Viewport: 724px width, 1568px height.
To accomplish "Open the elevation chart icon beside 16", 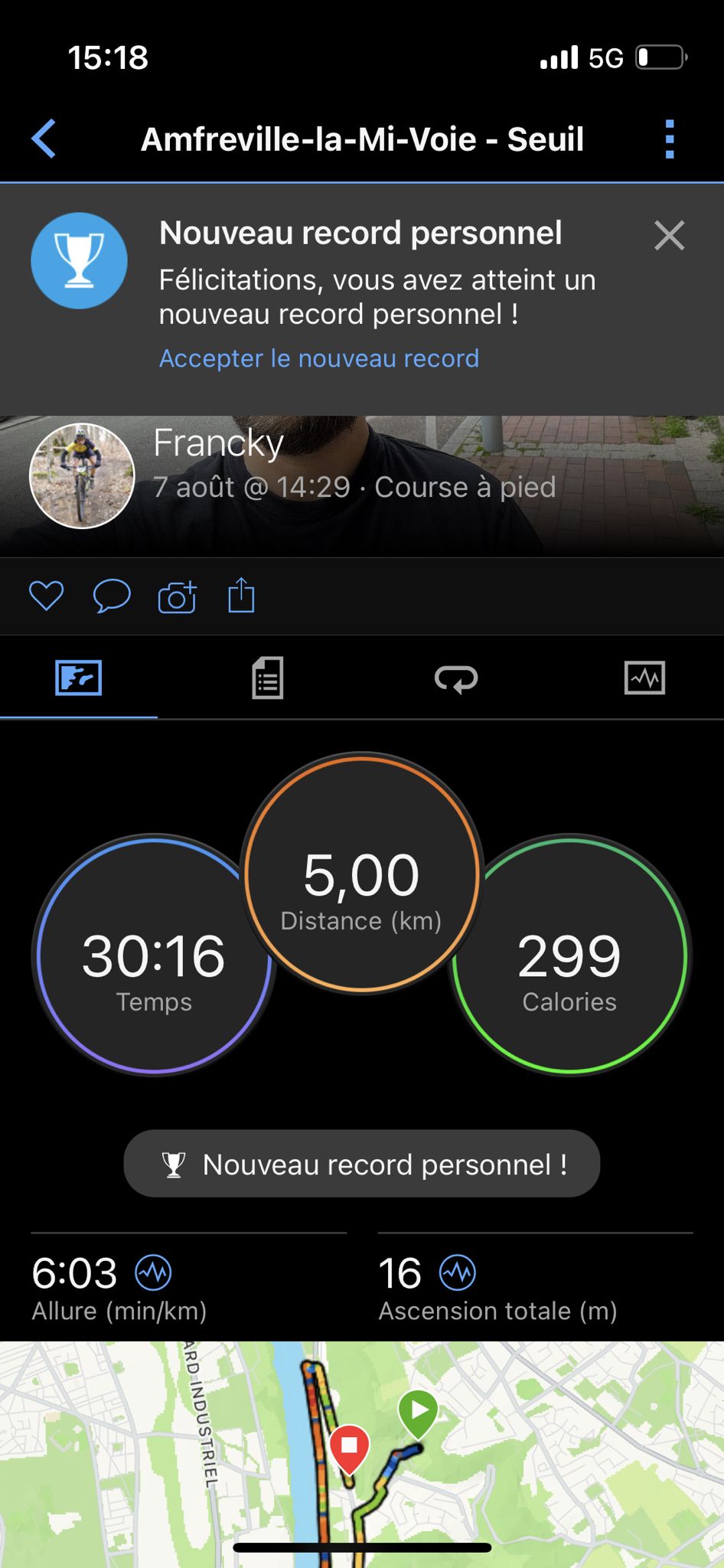I will (x=458, y=1273).
